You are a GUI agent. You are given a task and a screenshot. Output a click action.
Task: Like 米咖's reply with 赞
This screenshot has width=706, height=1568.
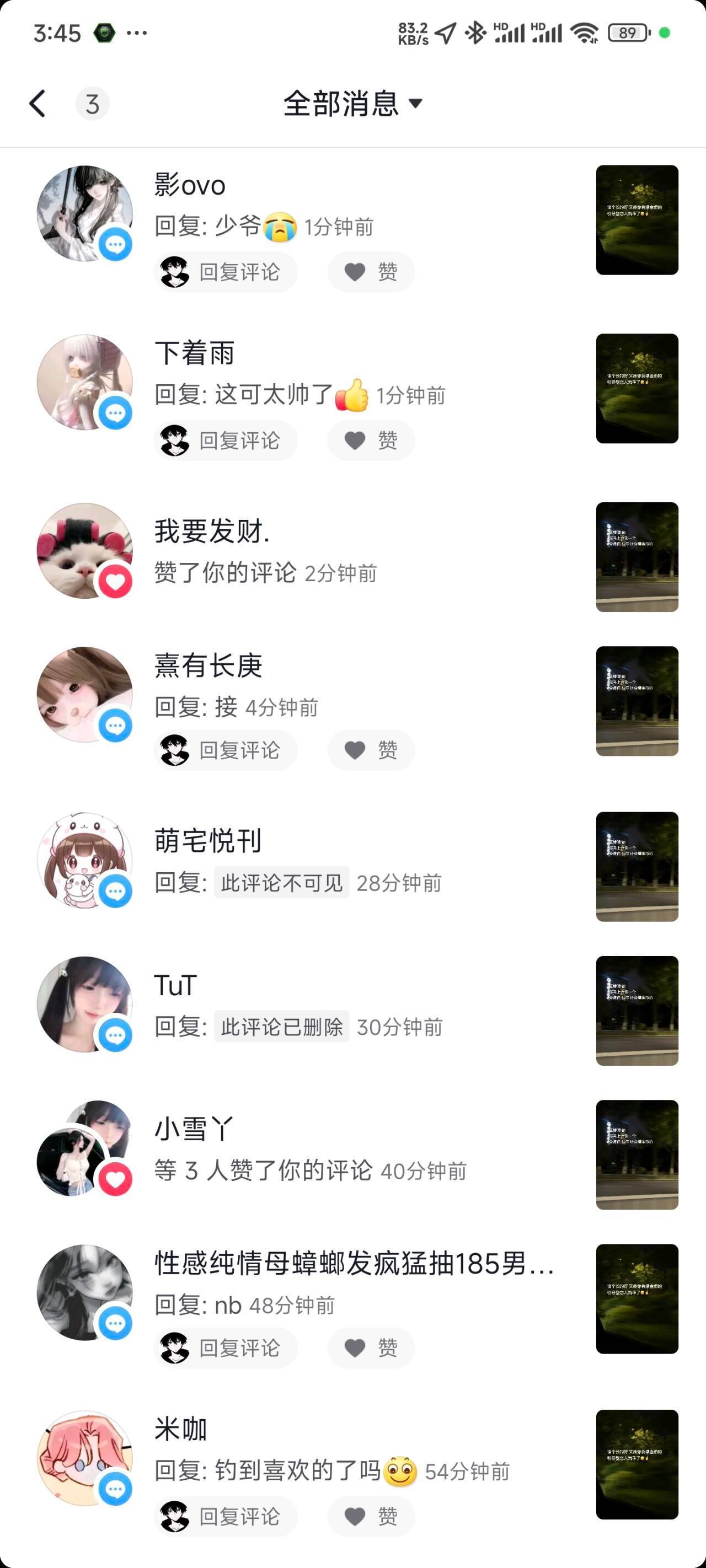click(x=371, y=1516)
